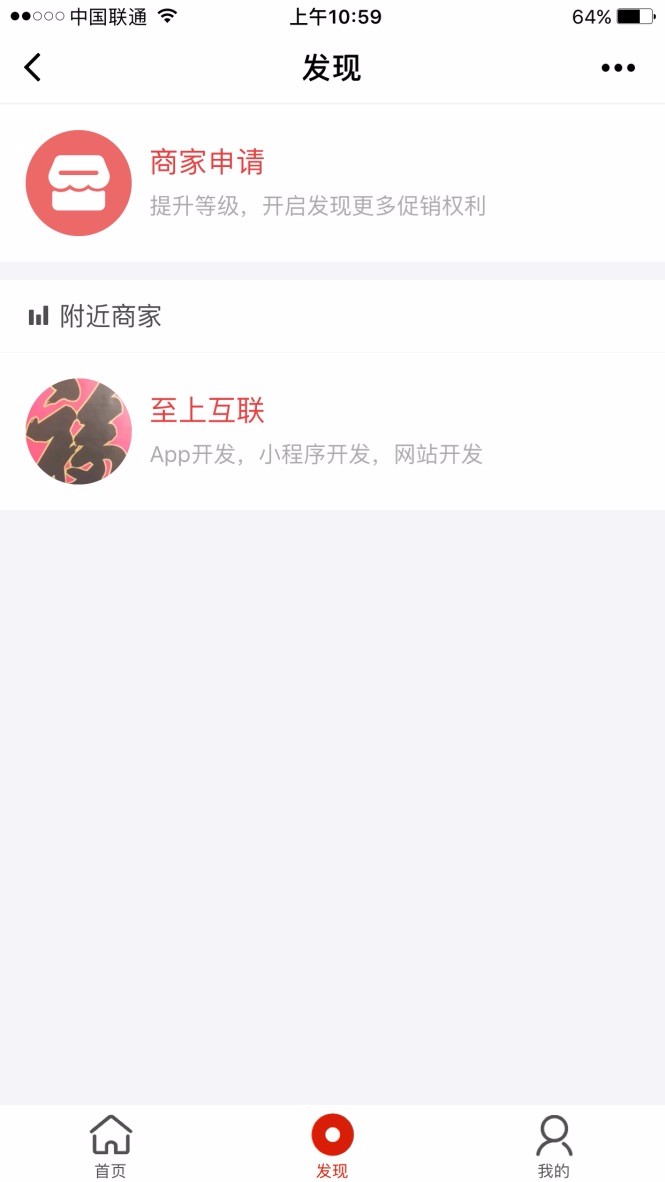The width and height of the screenshot is (665, 1182).
Task: Go back using the top-left arrow
Action: coord(33,68)
